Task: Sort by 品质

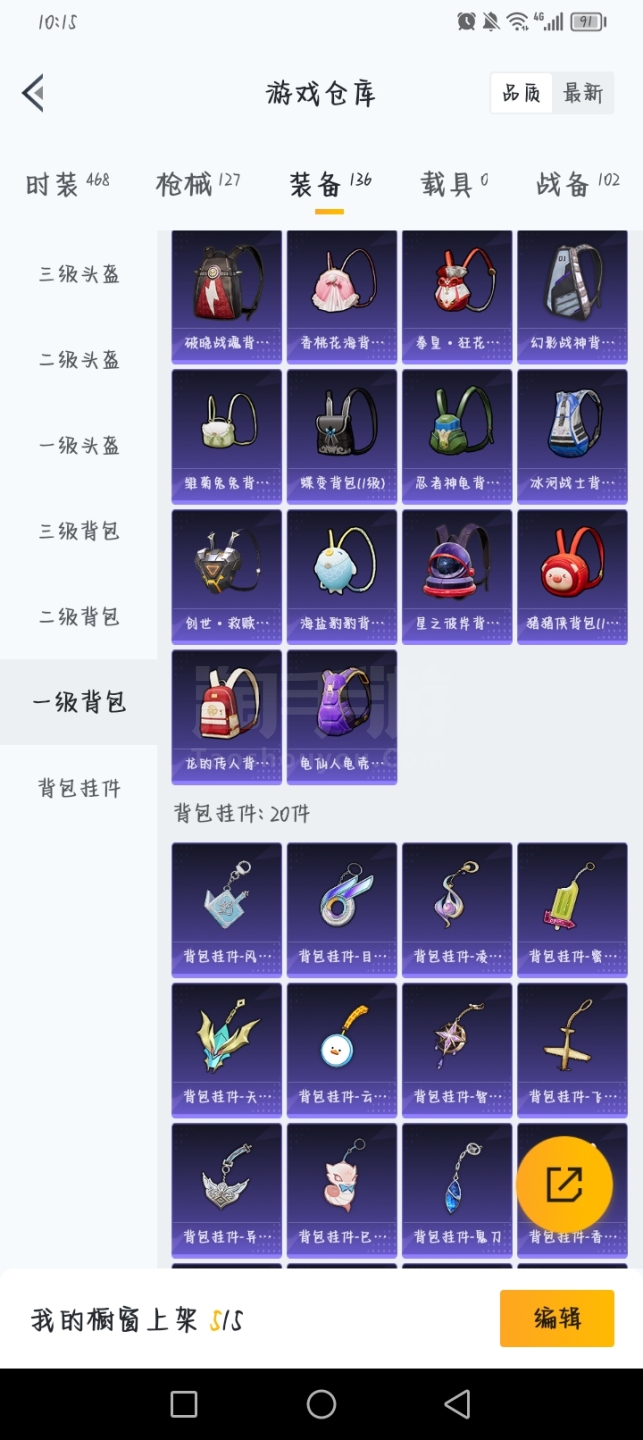Action: point(521,93)
